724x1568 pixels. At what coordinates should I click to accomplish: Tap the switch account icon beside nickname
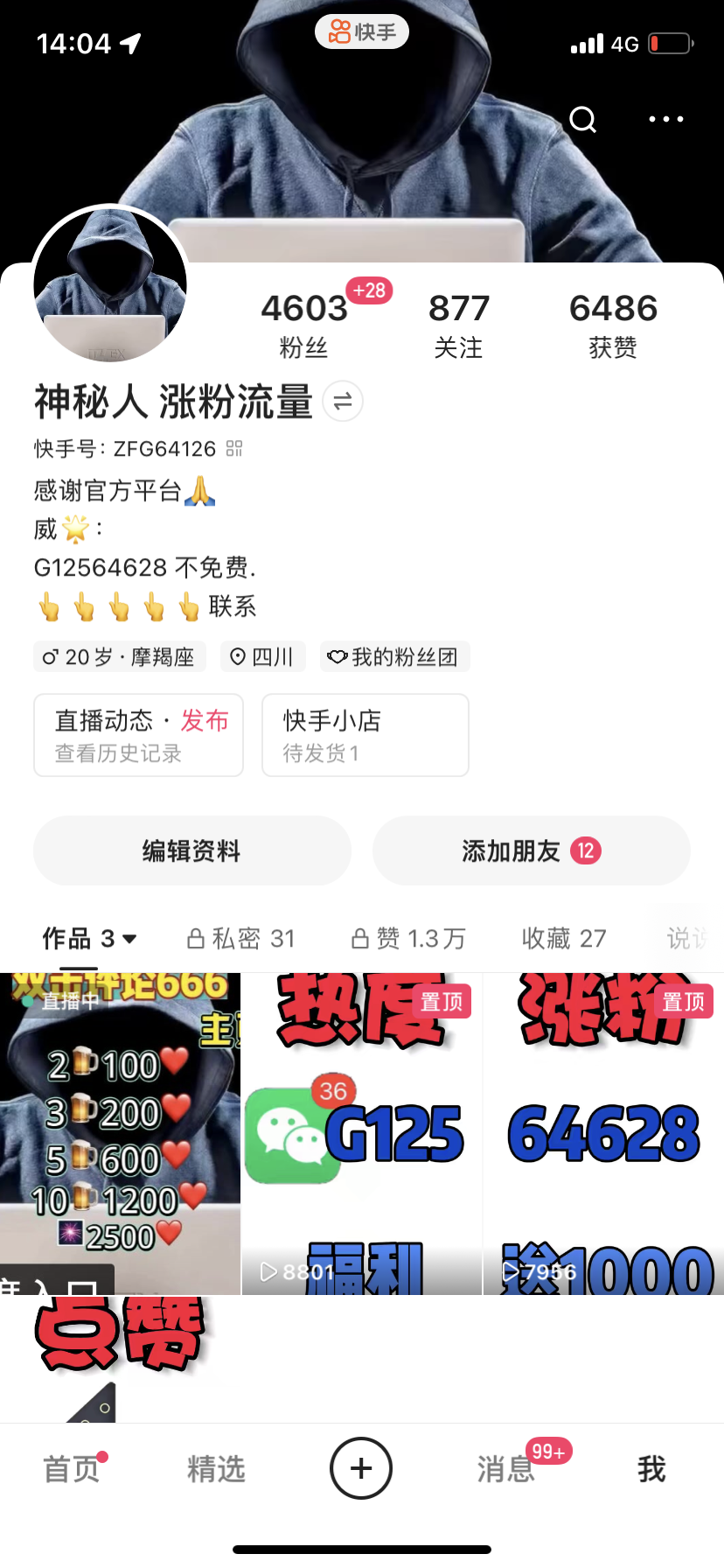pos(343,402)
